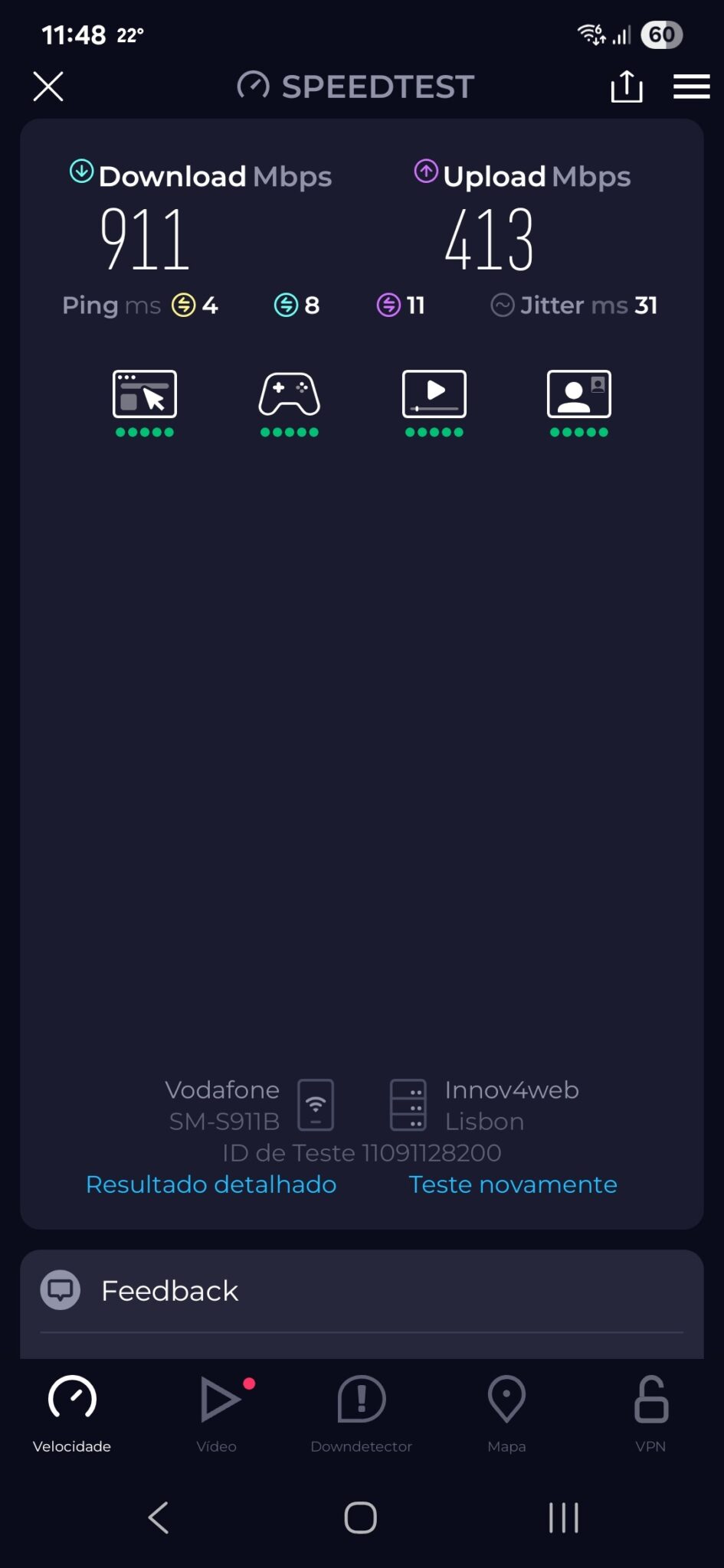This screenshot has width=724, height=1568.
Task: View web browsing experience rating
Action: pos(145,402)
